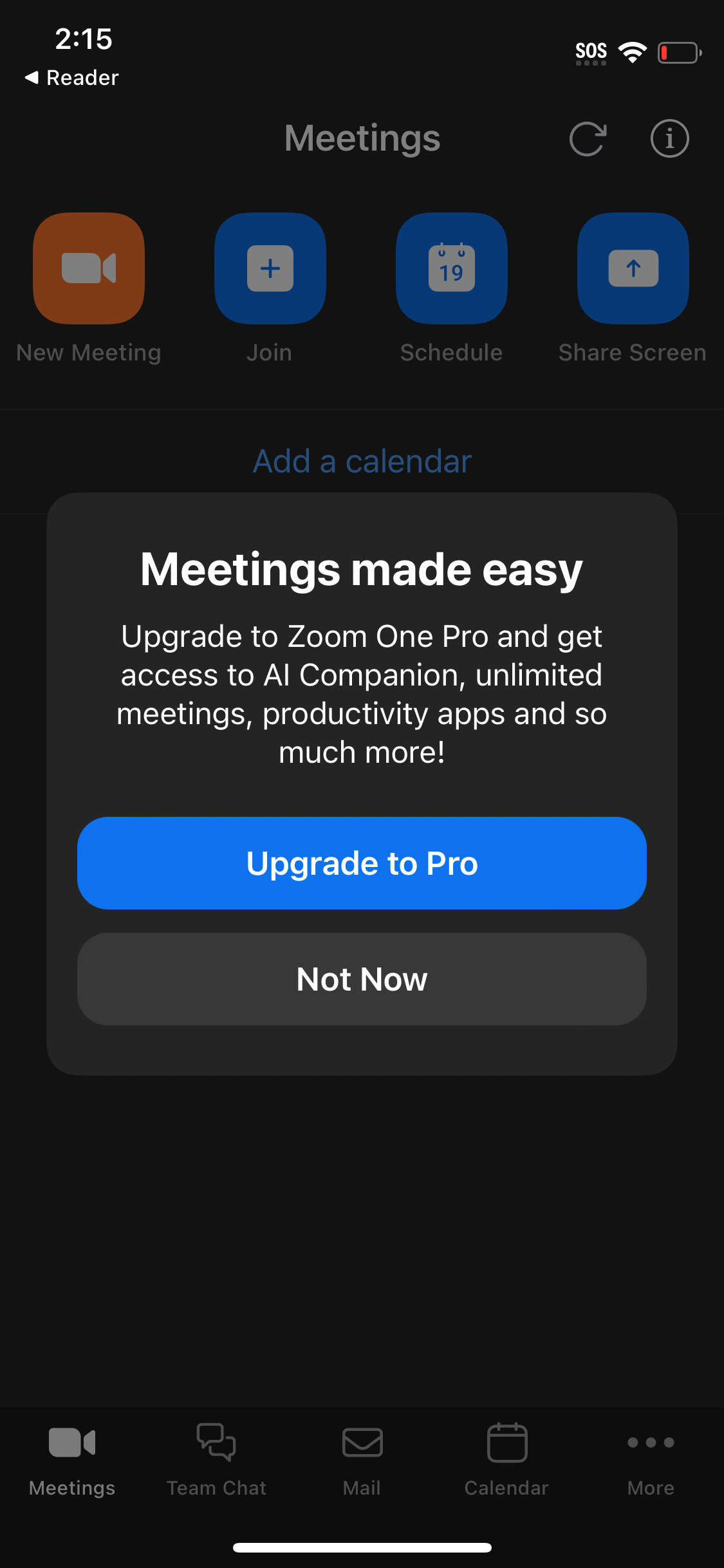Tap the Calendar icon in bottom bar
Screen dimensions: 724x1568
pos(506,1442)
